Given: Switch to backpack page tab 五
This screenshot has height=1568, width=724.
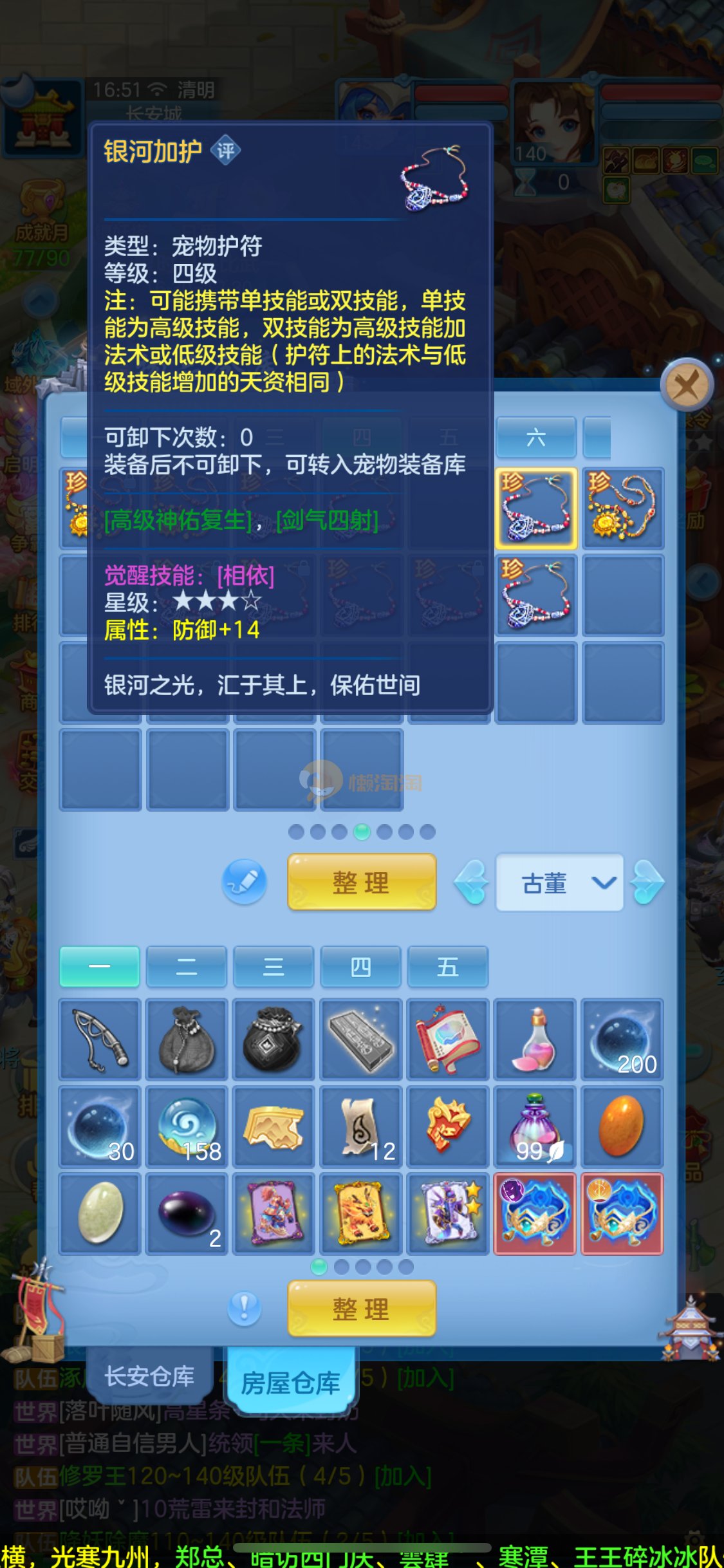Looking at the screenshot, I should pyautogui.click(x=448, y=966).
